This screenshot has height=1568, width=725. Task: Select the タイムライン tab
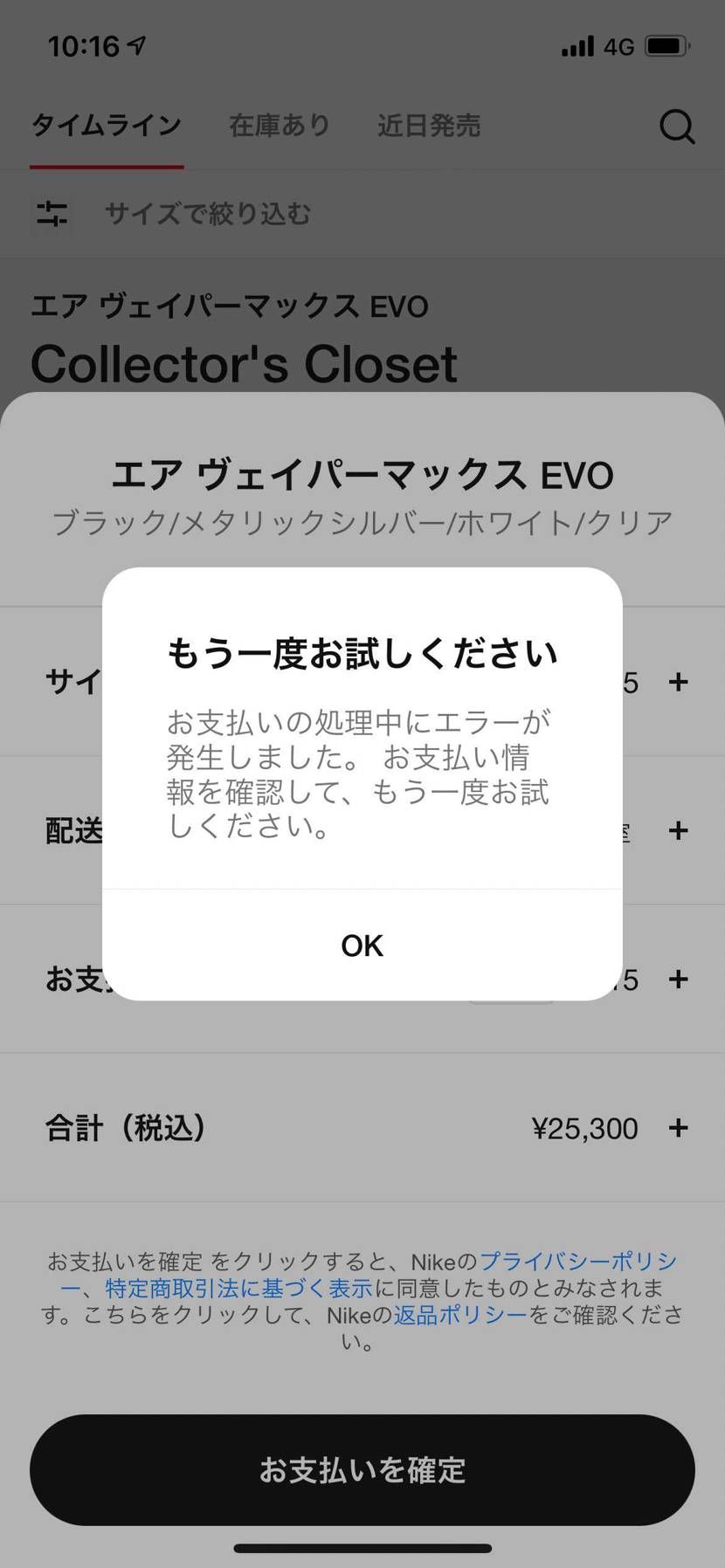[x=107, y=126]
